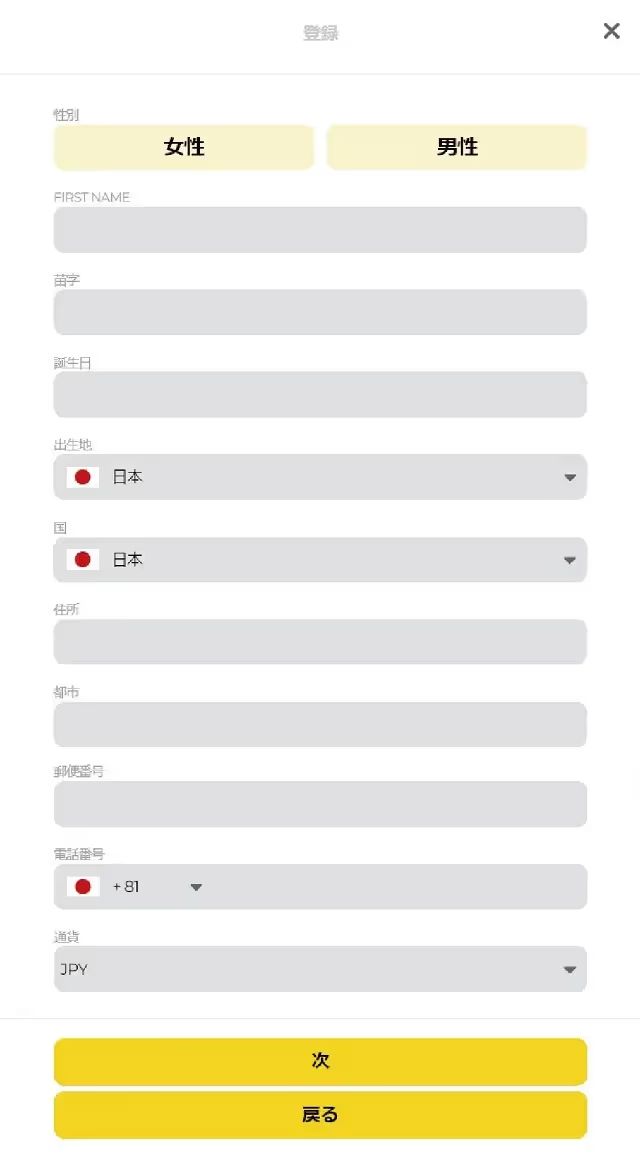Image resolution: width=640 pixels, height=1158 pixels.
Task: Focus the 都市 city field
Action: (320, 724)
